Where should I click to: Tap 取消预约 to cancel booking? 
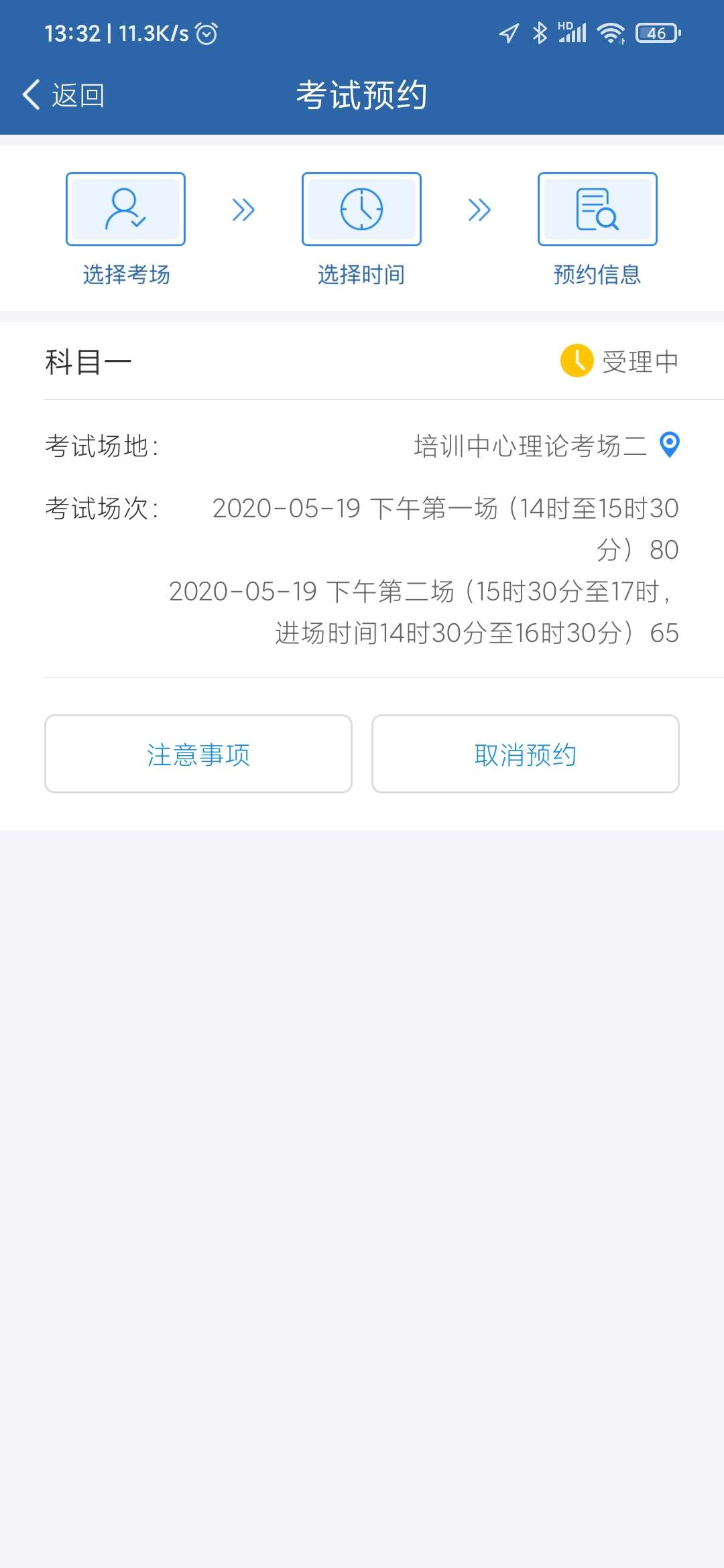click(526, 754)
